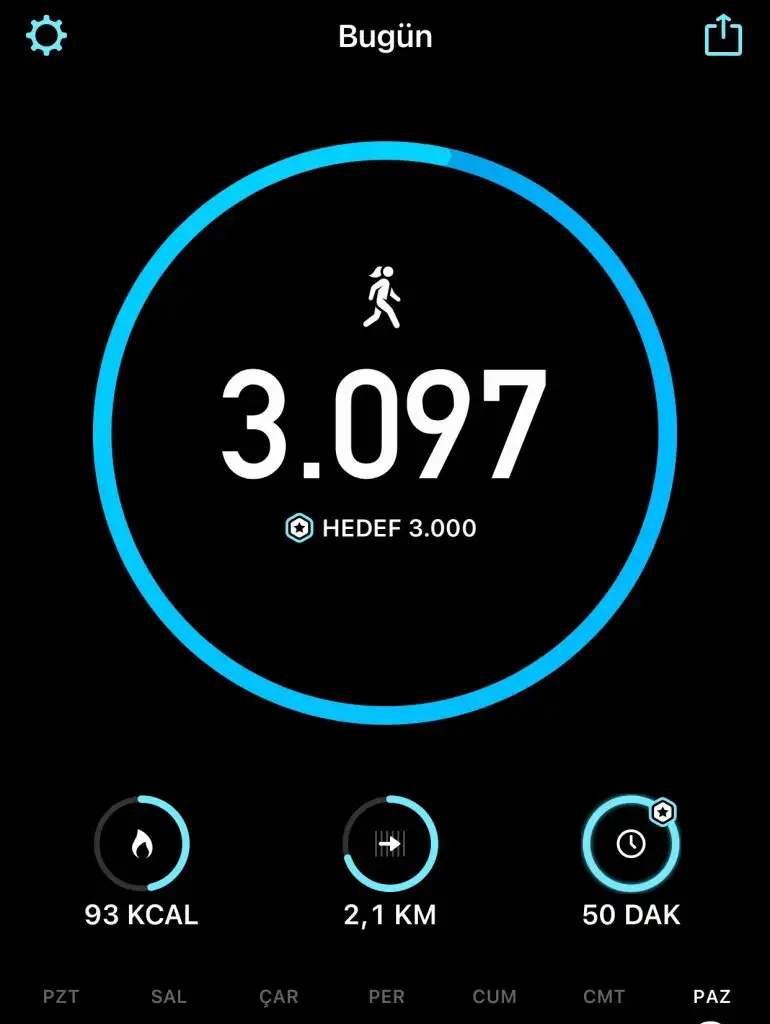770x1024 pixels.
Task: View the 93 KCAL calories ring
Action: (141, 845)
